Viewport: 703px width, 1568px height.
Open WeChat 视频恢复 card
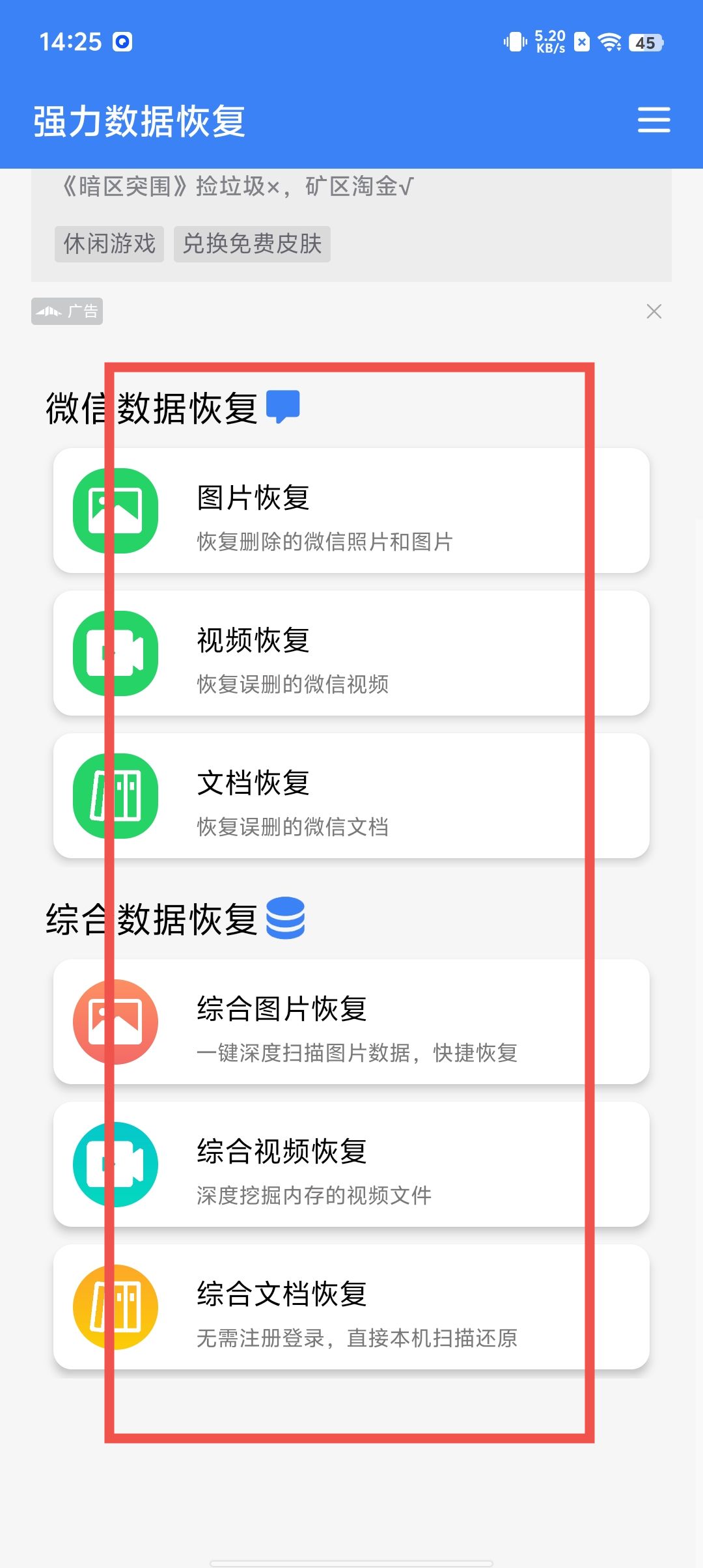351,653
